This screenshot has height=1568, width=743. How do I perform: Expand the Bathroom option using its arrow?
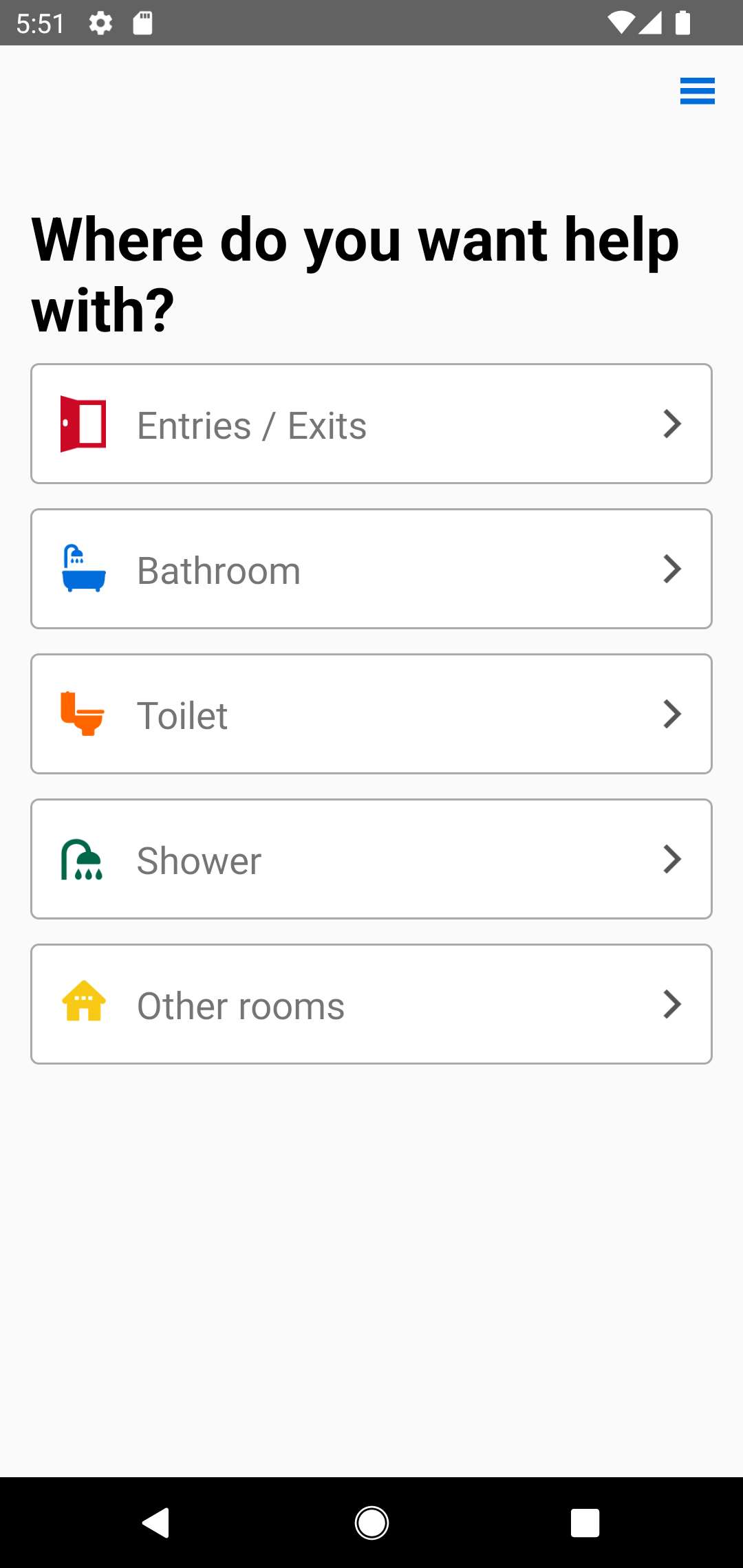pyautogui.click(x=671, y=569)
